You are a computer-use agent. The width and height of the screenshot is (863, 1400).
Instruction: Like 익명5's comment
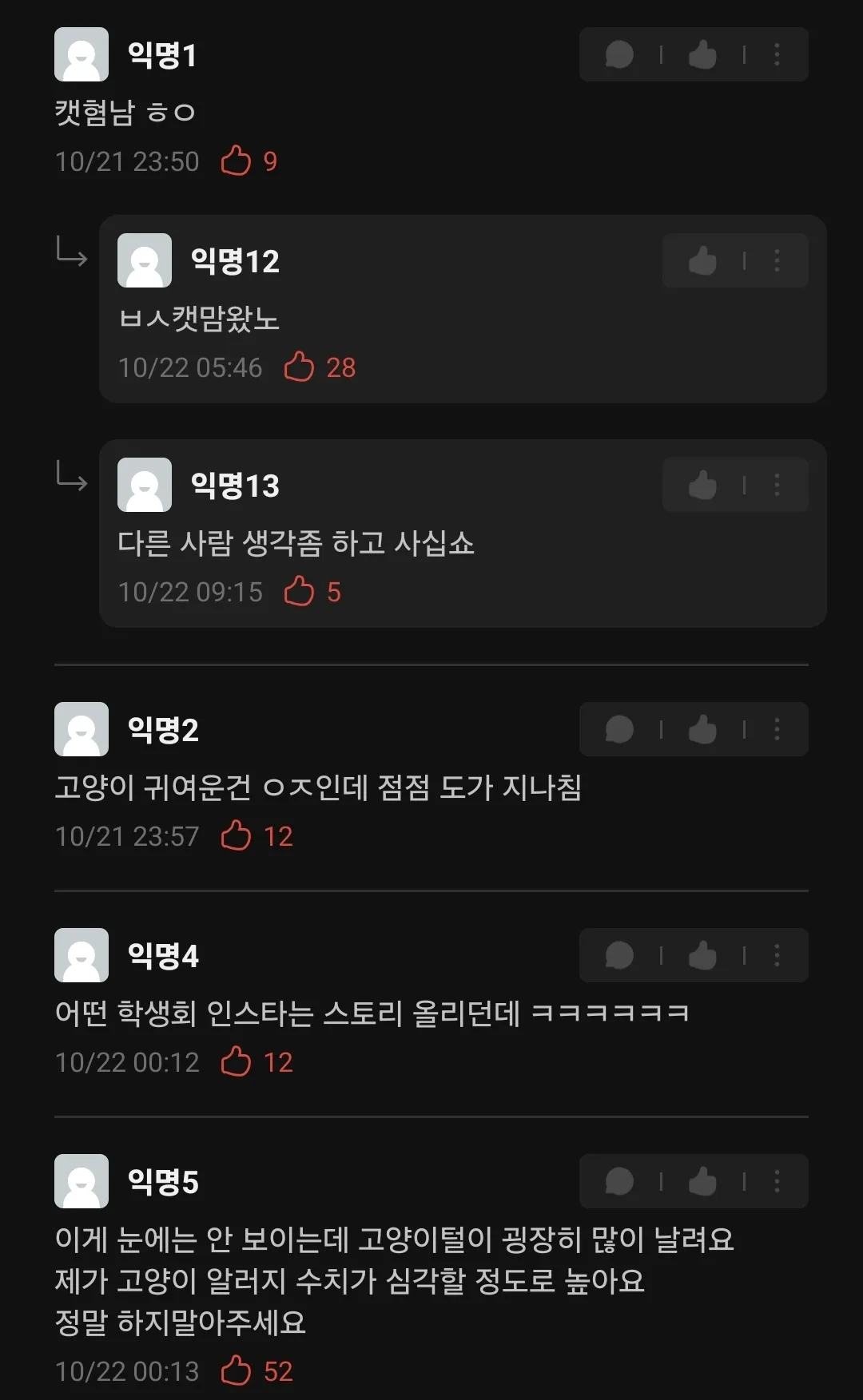pyautogui.click(x=702, y=1181)
